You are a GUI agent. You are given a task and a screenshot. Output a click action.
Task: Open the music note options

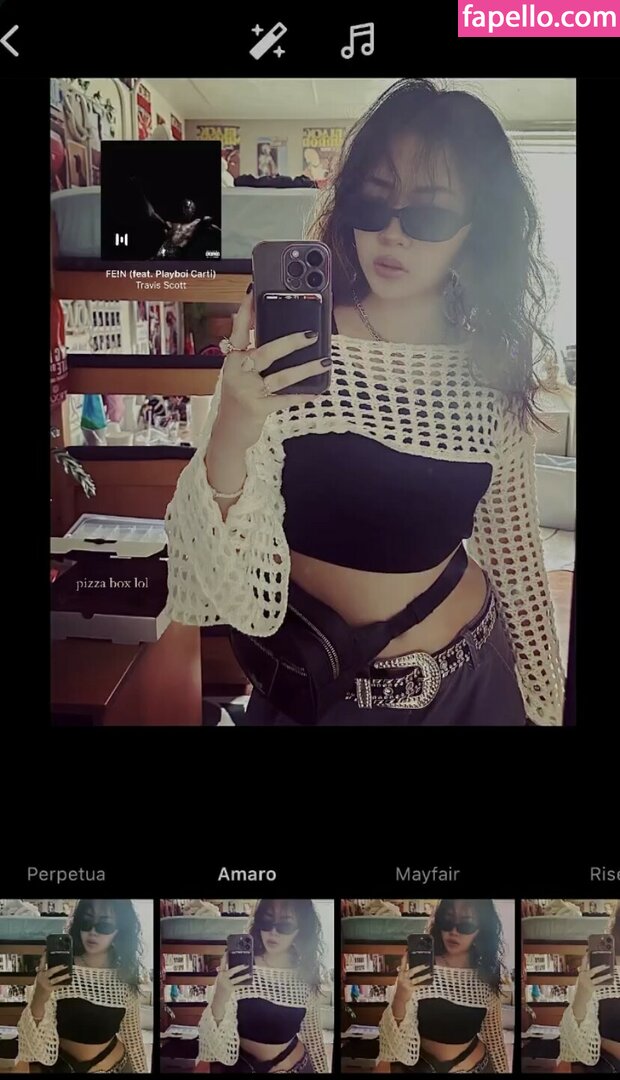coord(357,41)
